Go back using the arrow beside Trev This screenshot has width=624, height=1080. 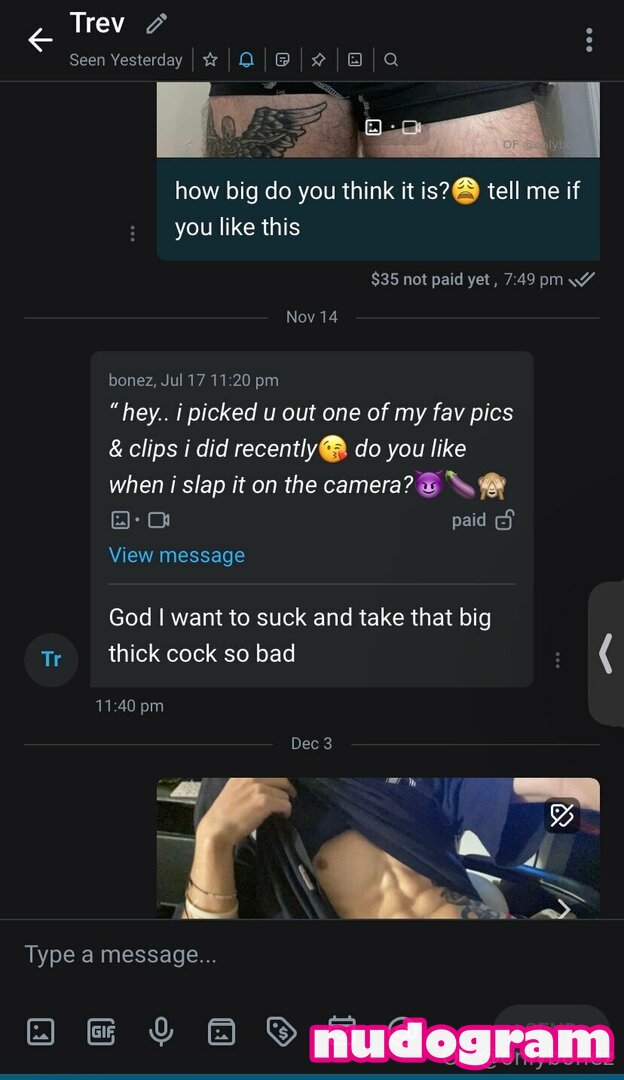click(40, 40)
